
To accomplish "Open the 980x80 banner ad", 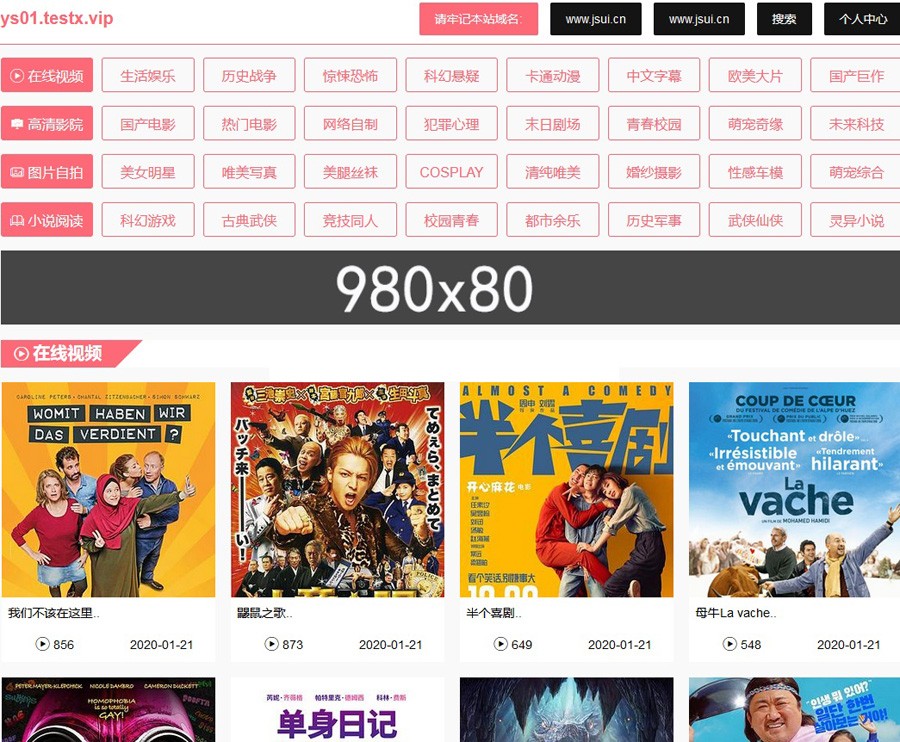I will [x=450, y=288].
